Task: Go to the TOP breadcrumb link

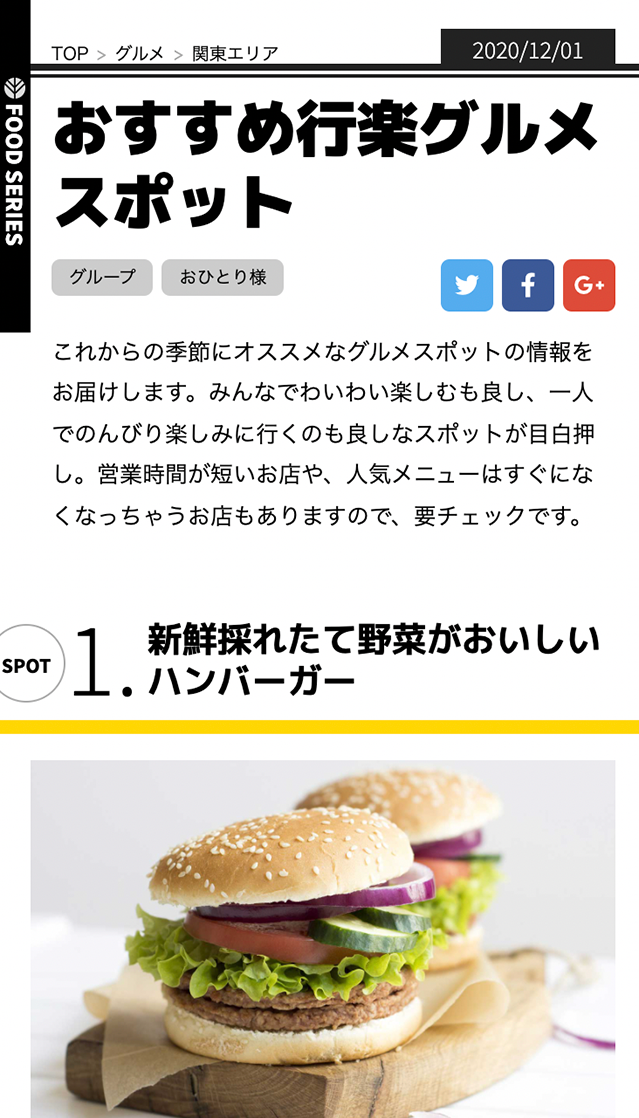Action: [70, 54]
